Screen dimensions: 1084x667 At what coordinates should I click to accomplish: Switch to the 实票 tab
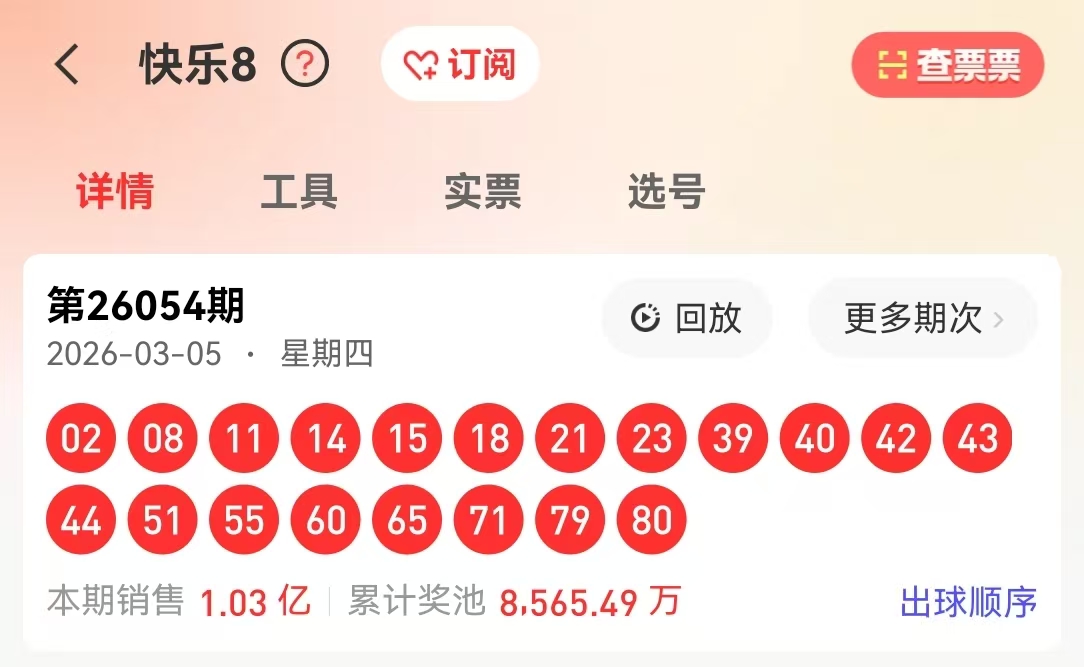pyautogui.click(x=483, y=191)
